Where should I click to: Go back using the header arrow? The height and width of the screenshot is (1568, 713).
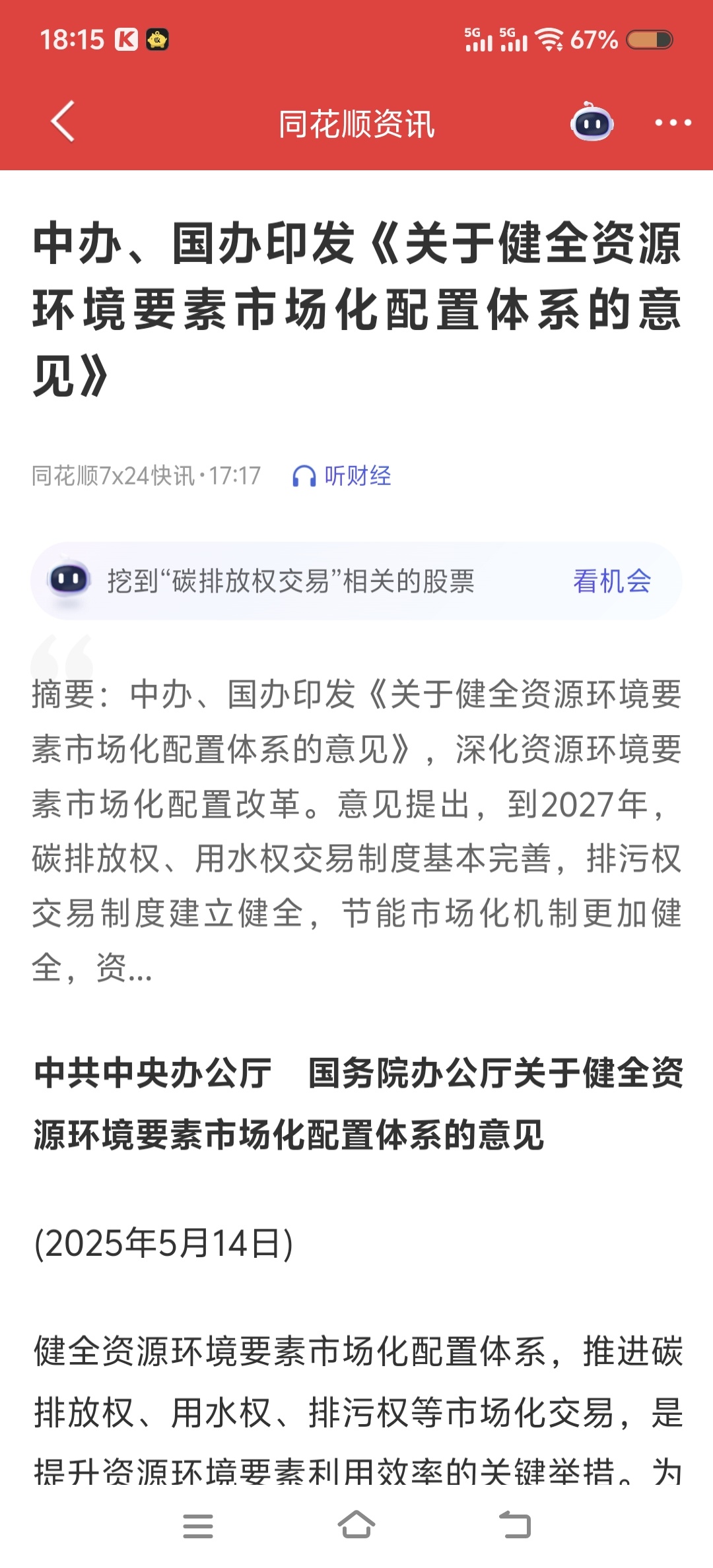coord(63,122)
